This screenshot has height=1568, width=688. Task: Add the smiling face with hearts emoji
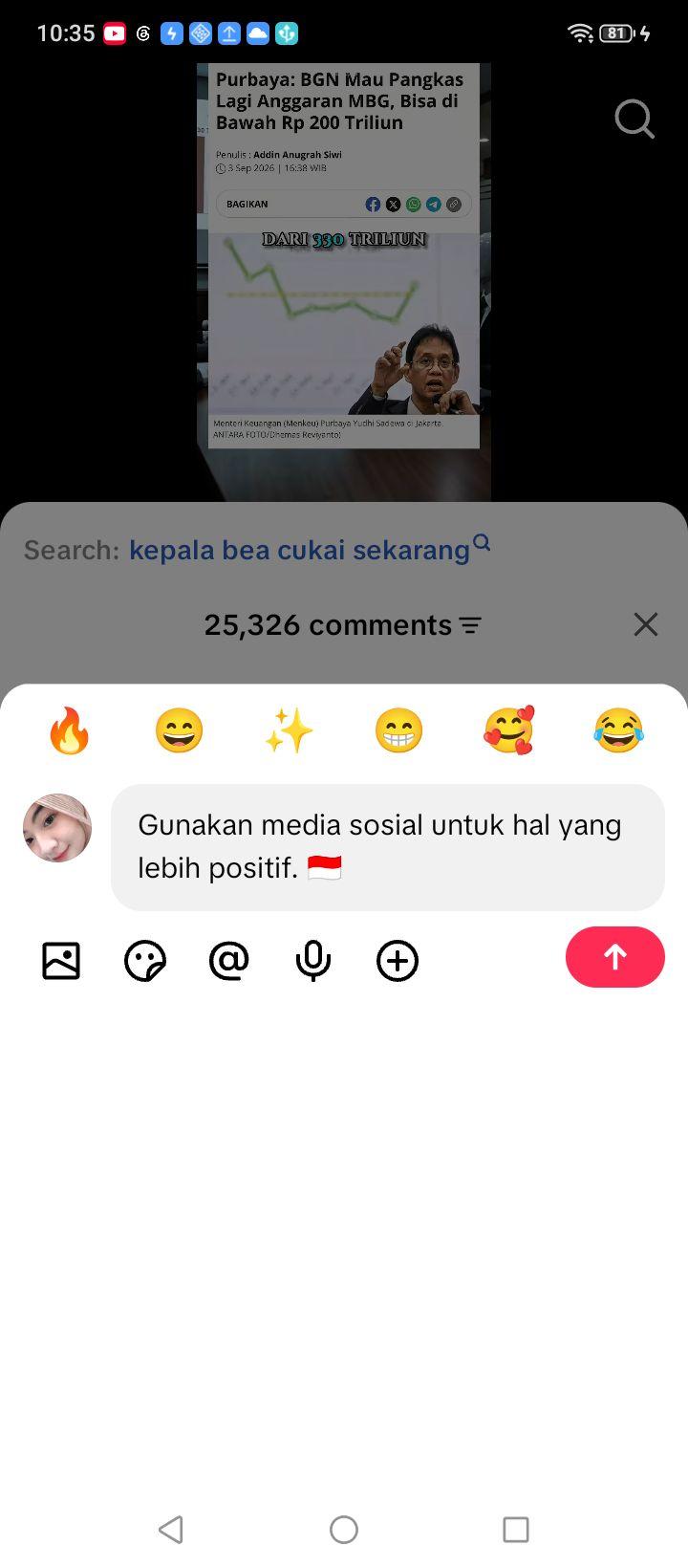[x=508, y=731]
